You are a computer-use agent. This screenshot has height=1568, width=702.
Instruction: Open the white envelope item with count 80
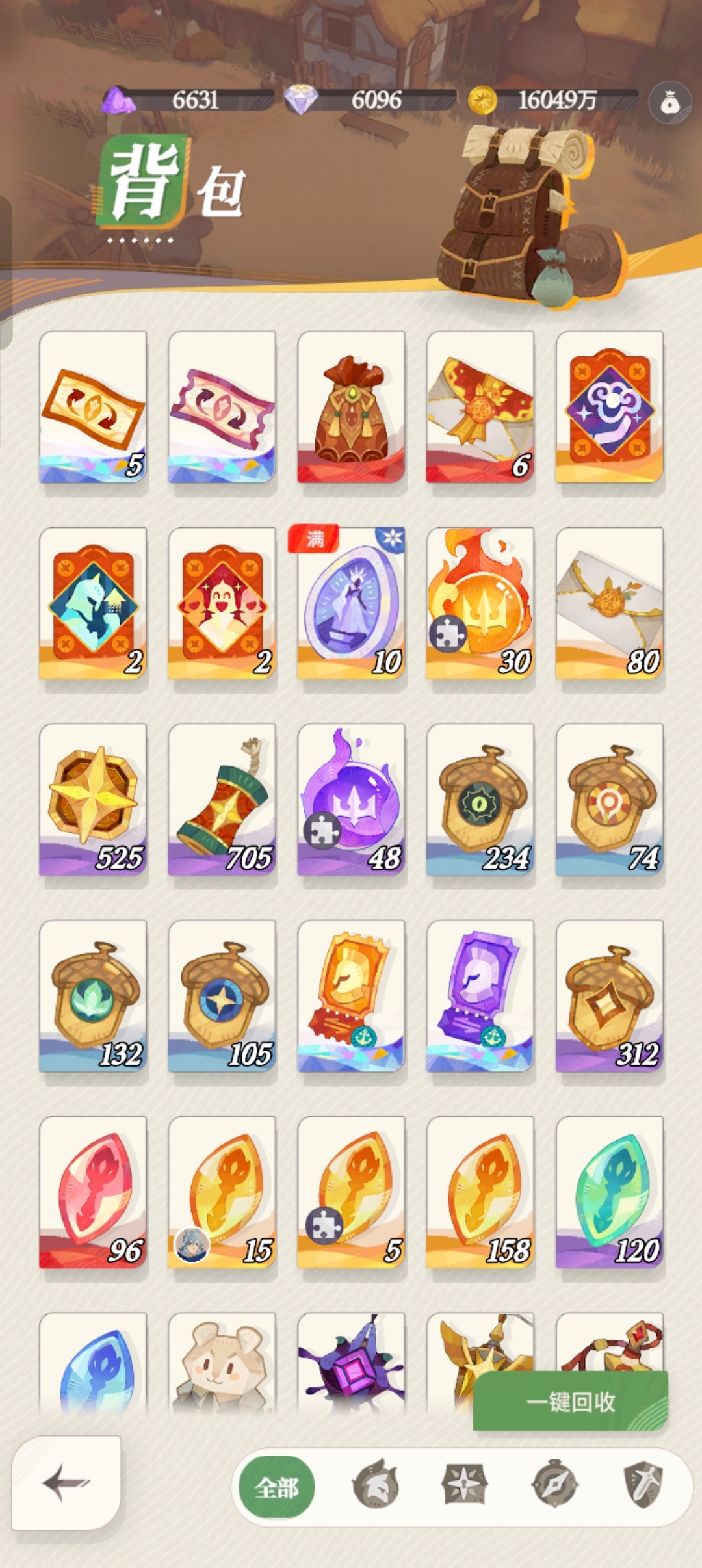[x=609, y=603]
